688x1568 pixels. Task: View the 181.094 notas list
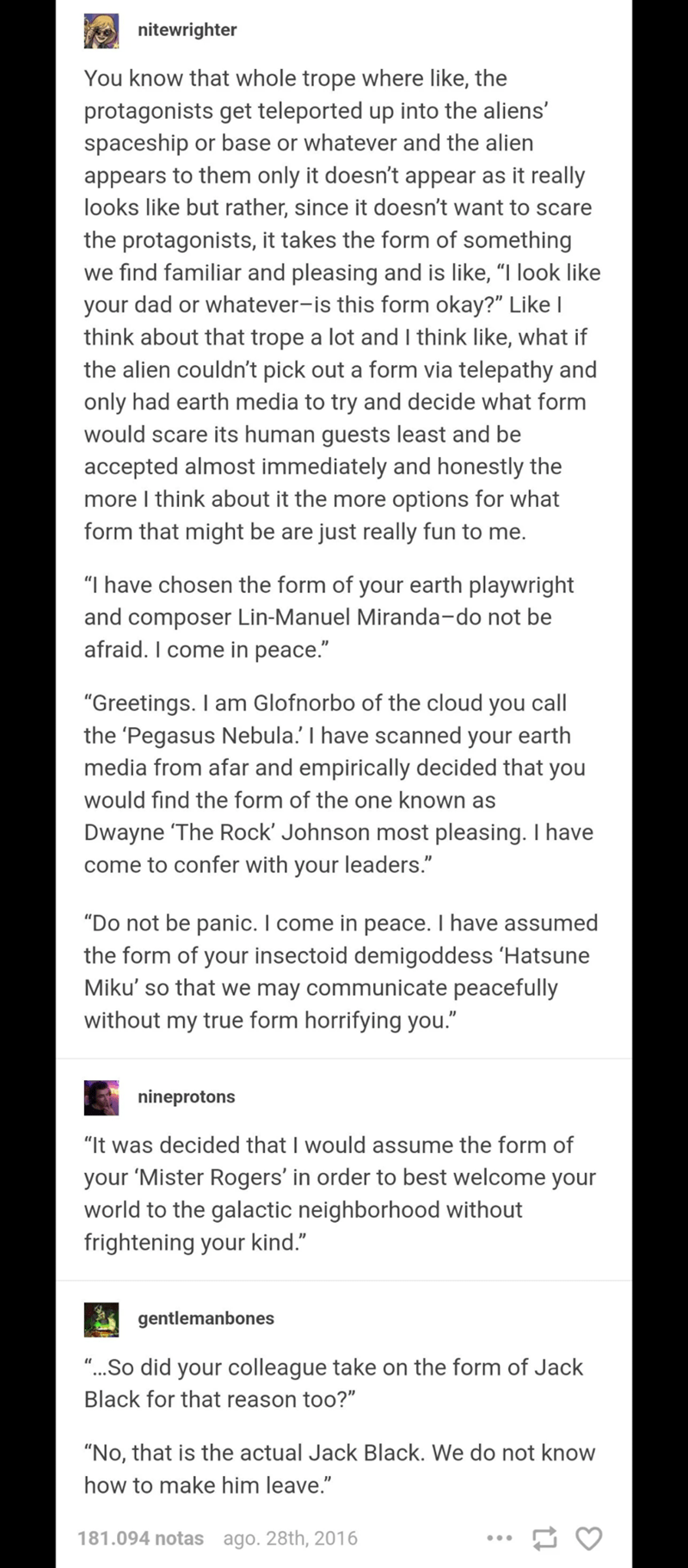(140, 1538)
